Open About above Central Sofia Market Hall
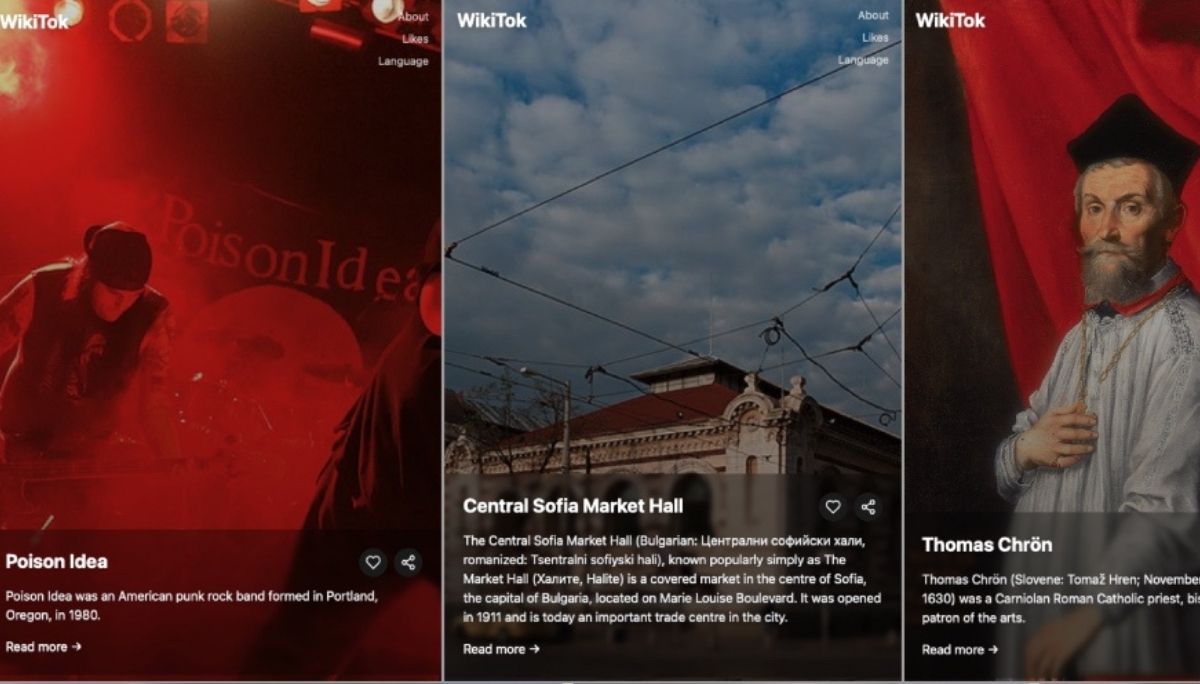 pyautogui.click(x=873, y=15)
